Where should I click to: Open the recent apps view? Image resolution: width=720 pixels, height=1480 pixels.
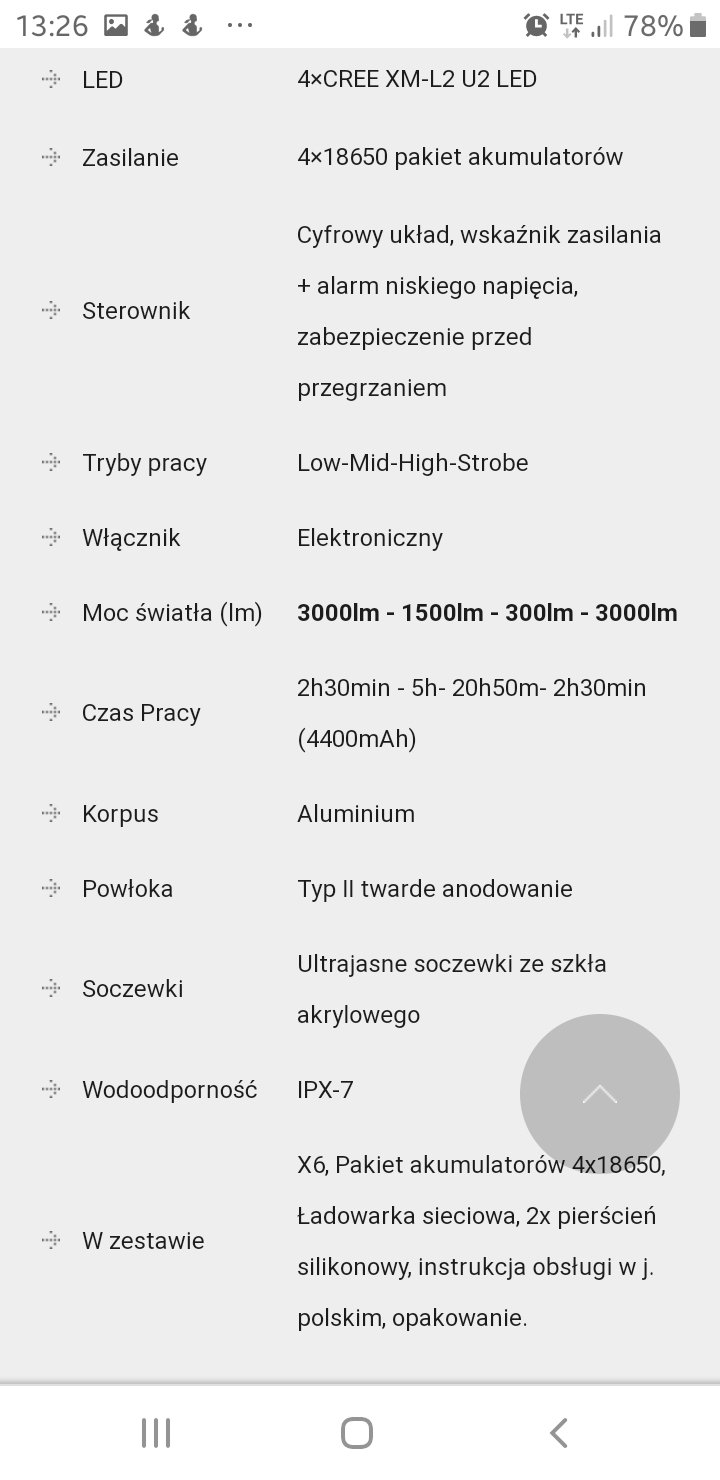coord(156,1432)
